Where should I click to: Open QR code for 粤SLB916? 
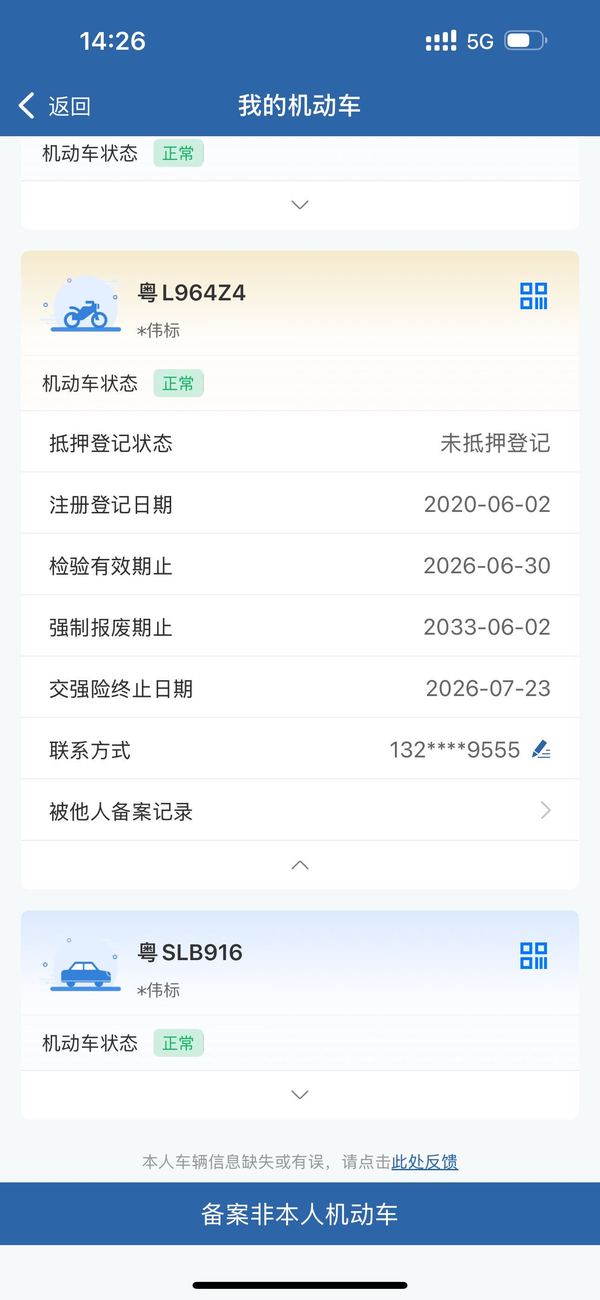coord(533,956)
